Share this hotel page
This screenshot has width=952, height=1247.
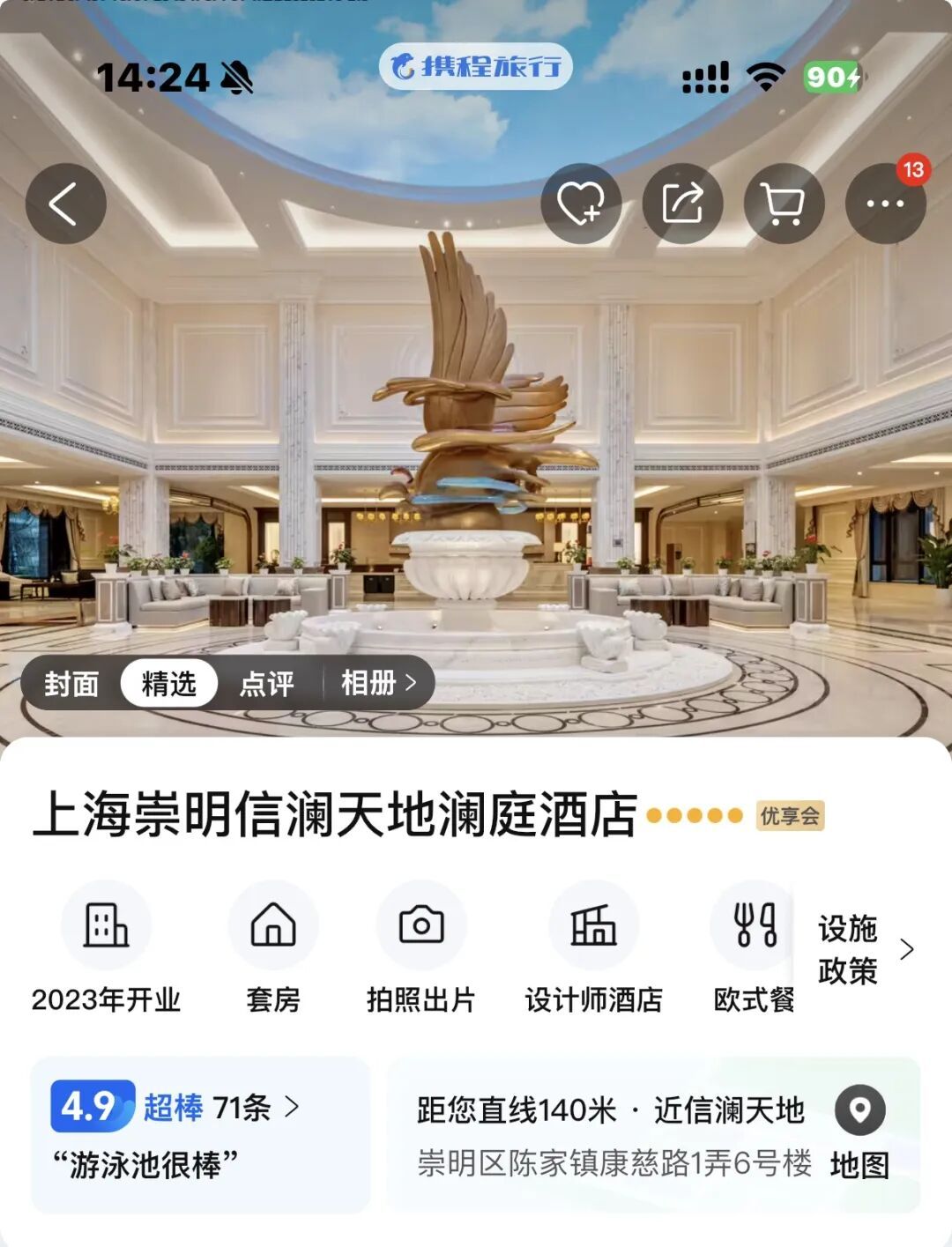[x=682, y=204]
